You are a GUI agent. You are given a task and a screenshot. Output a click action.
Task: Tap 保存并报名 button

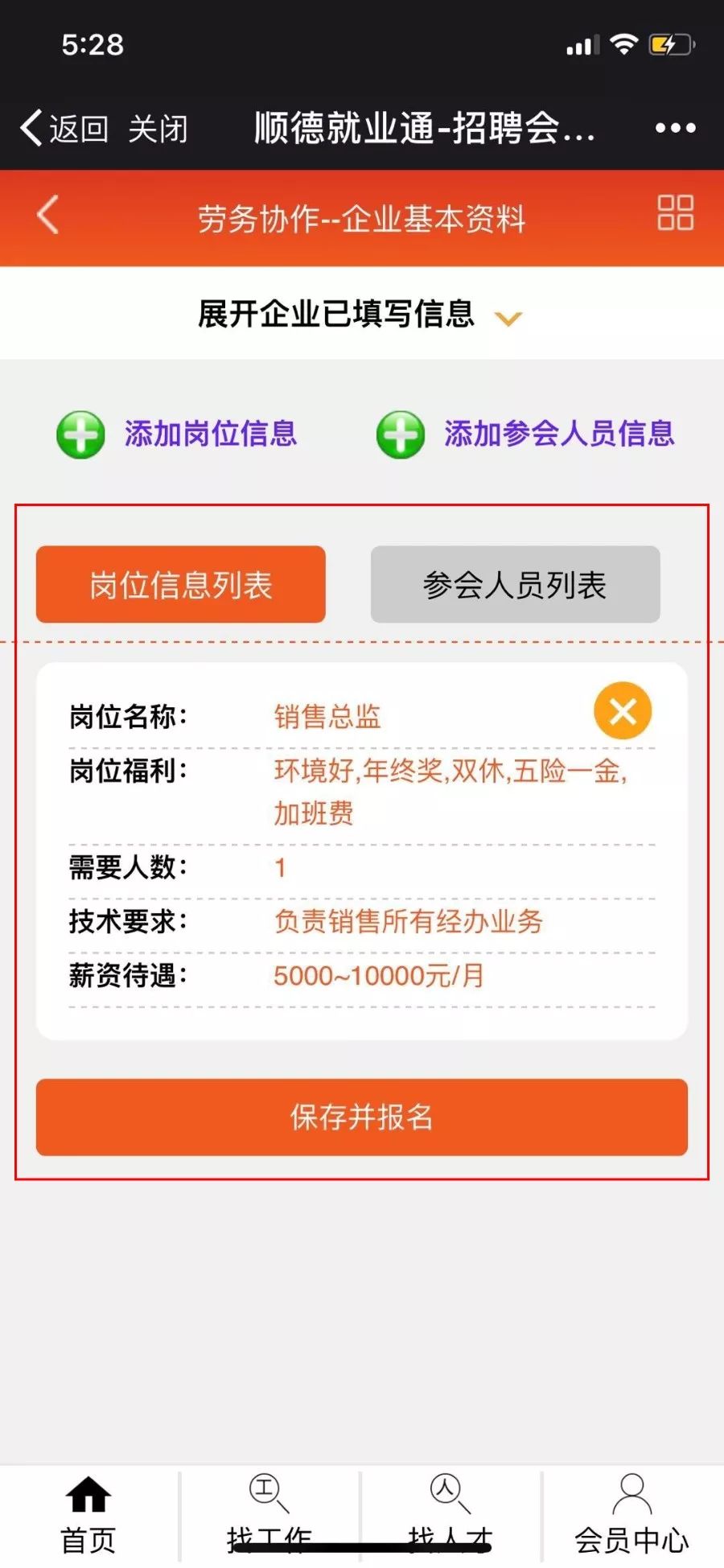pos(362,1117)
